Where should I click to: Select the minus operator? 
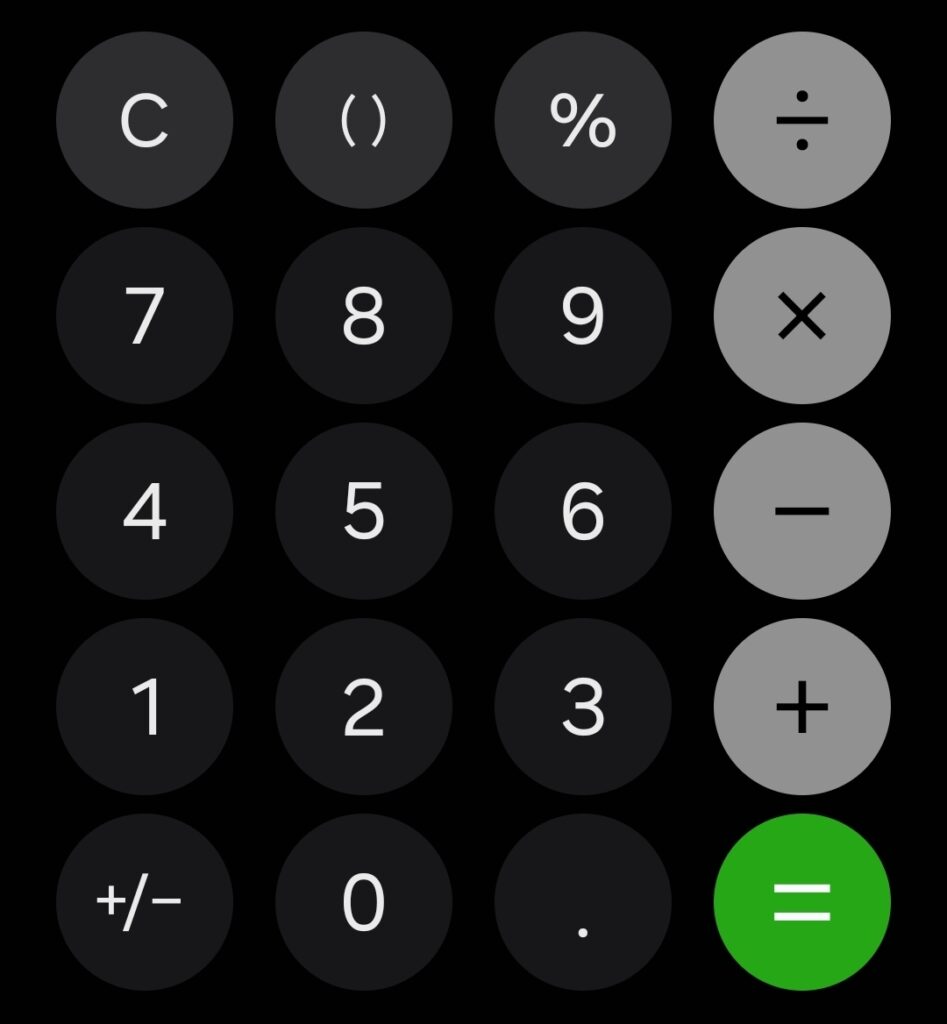802,511
